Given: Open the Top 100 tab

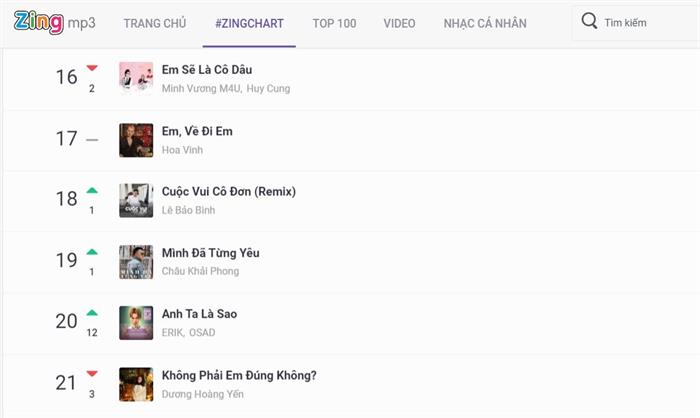Looking at the screenshot, I should coord(334,23).
